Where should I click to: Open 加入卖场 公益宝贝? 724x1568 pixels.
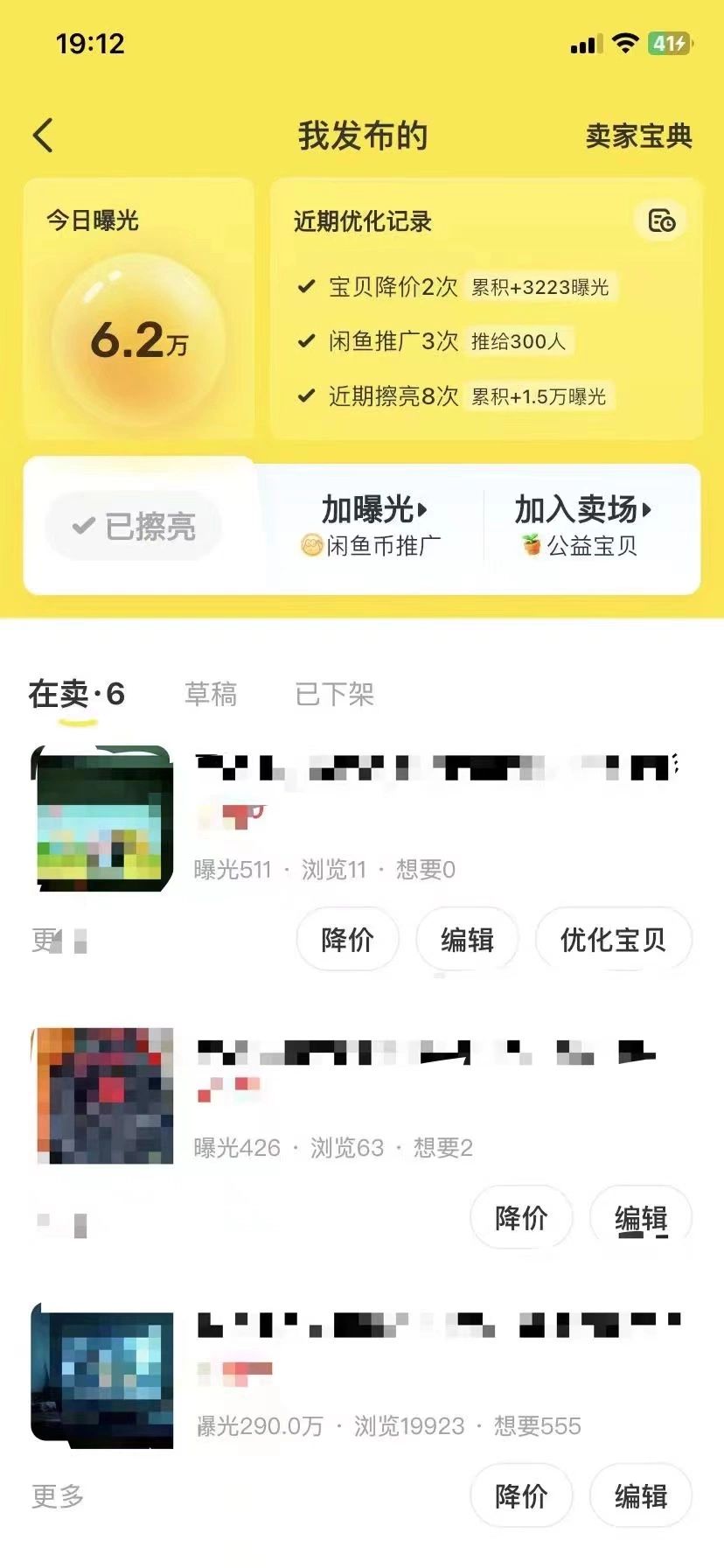pos(582,525)
